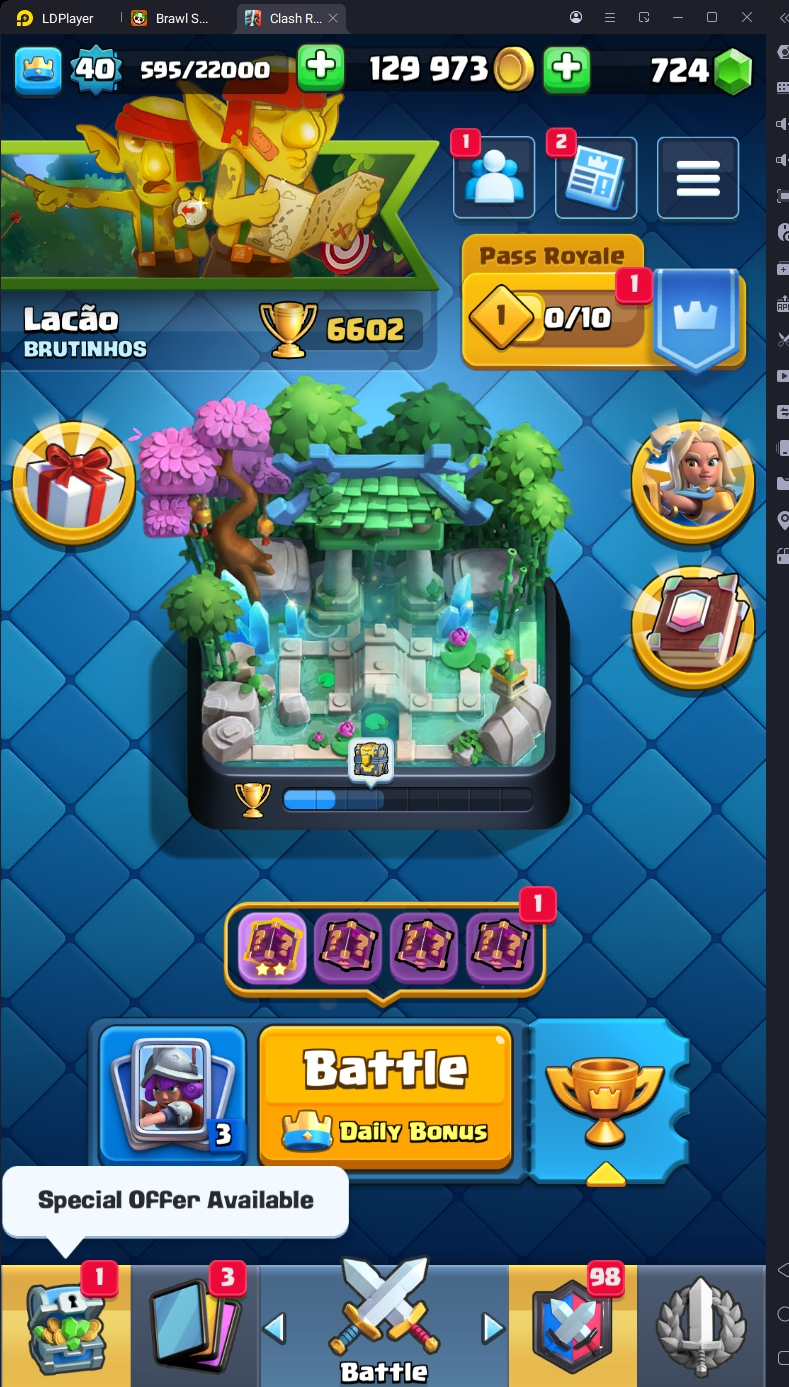Check gems balance of 724
This screenshot has width=789, height=1387.
pyautogui.click(x=700, y=70)
